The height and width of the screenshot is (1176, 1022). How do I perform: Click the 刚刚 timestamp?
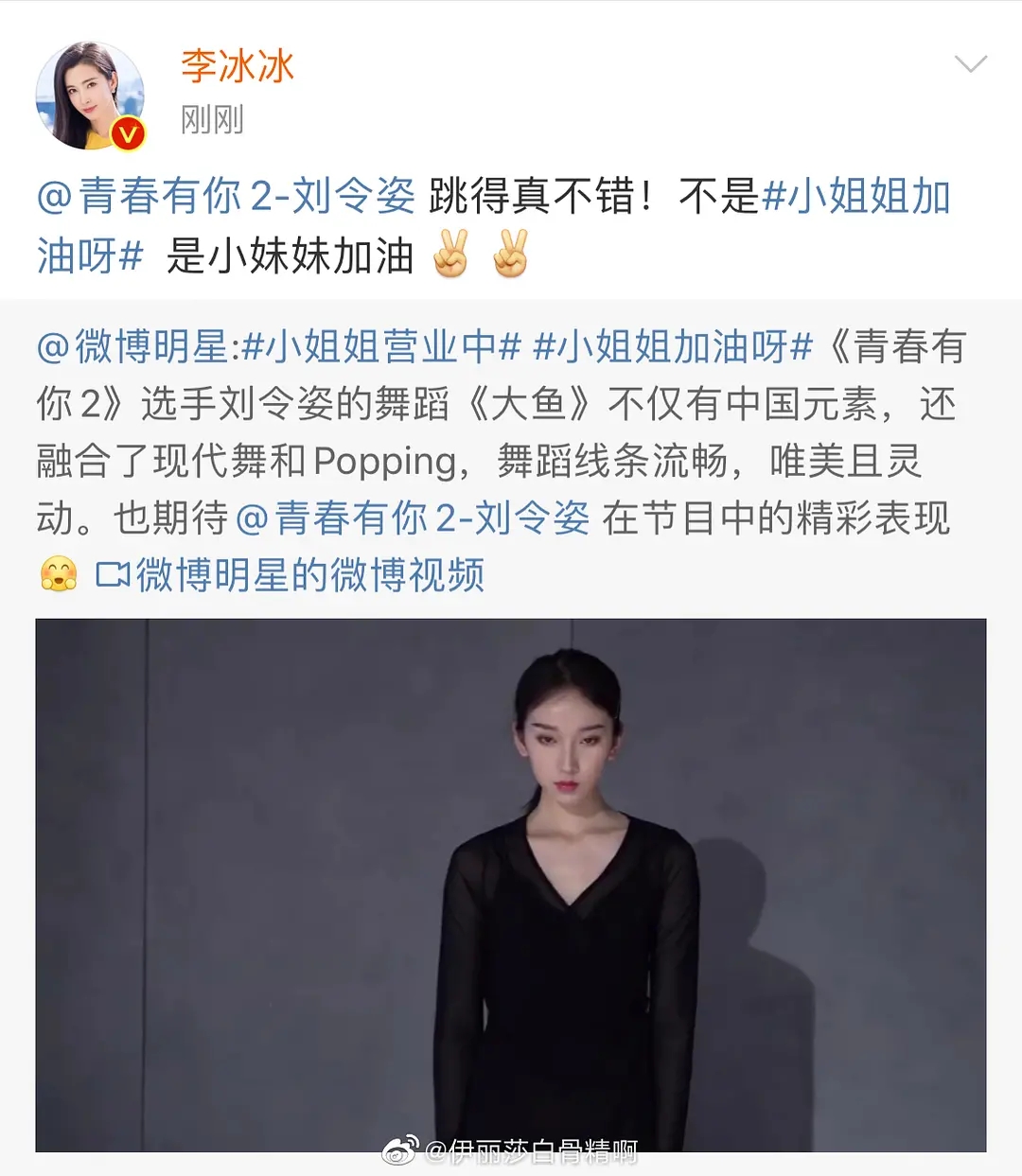point(210,121)
